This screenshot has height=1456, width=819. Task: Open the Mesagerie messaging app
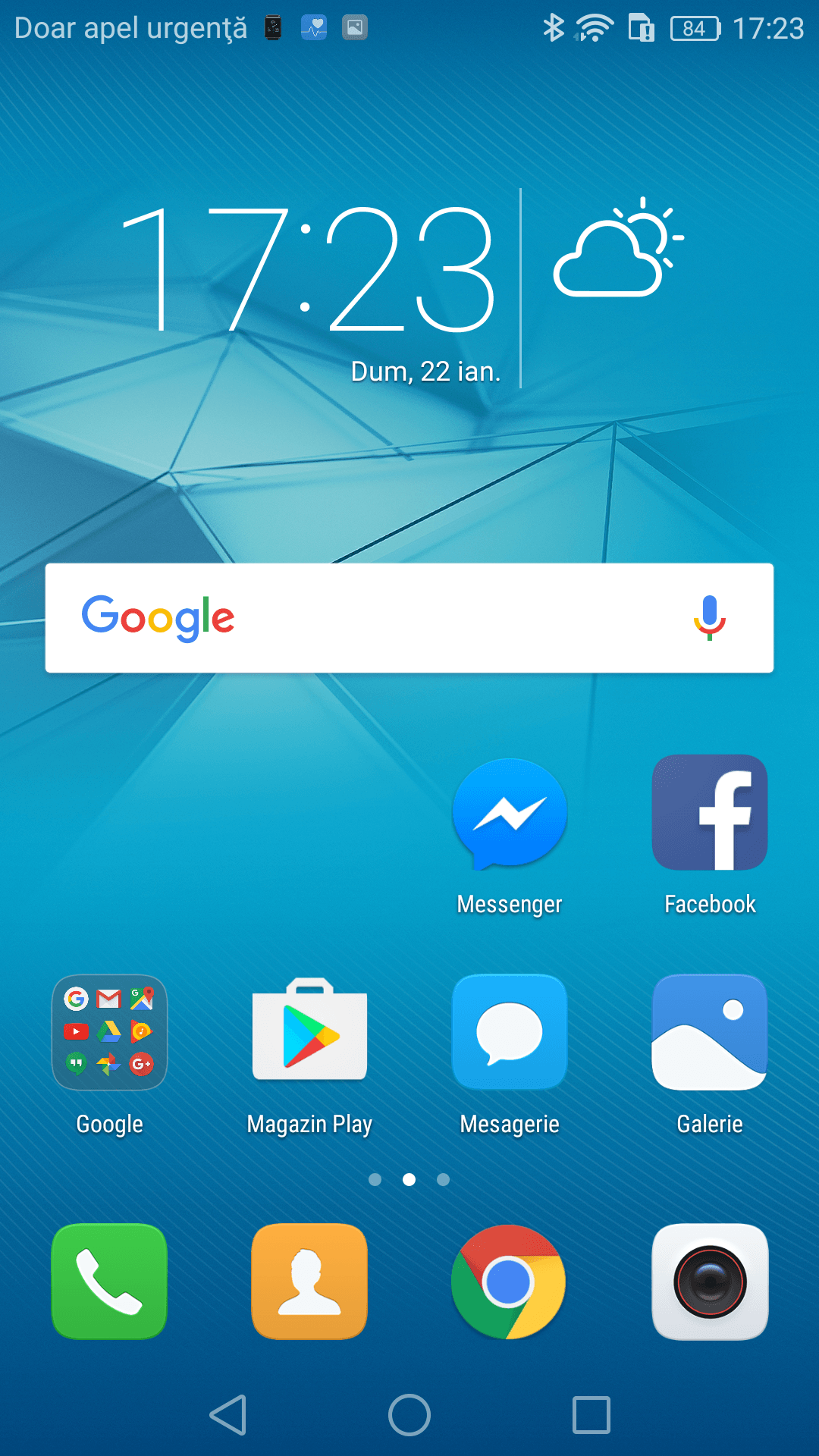pos(510,1033)
